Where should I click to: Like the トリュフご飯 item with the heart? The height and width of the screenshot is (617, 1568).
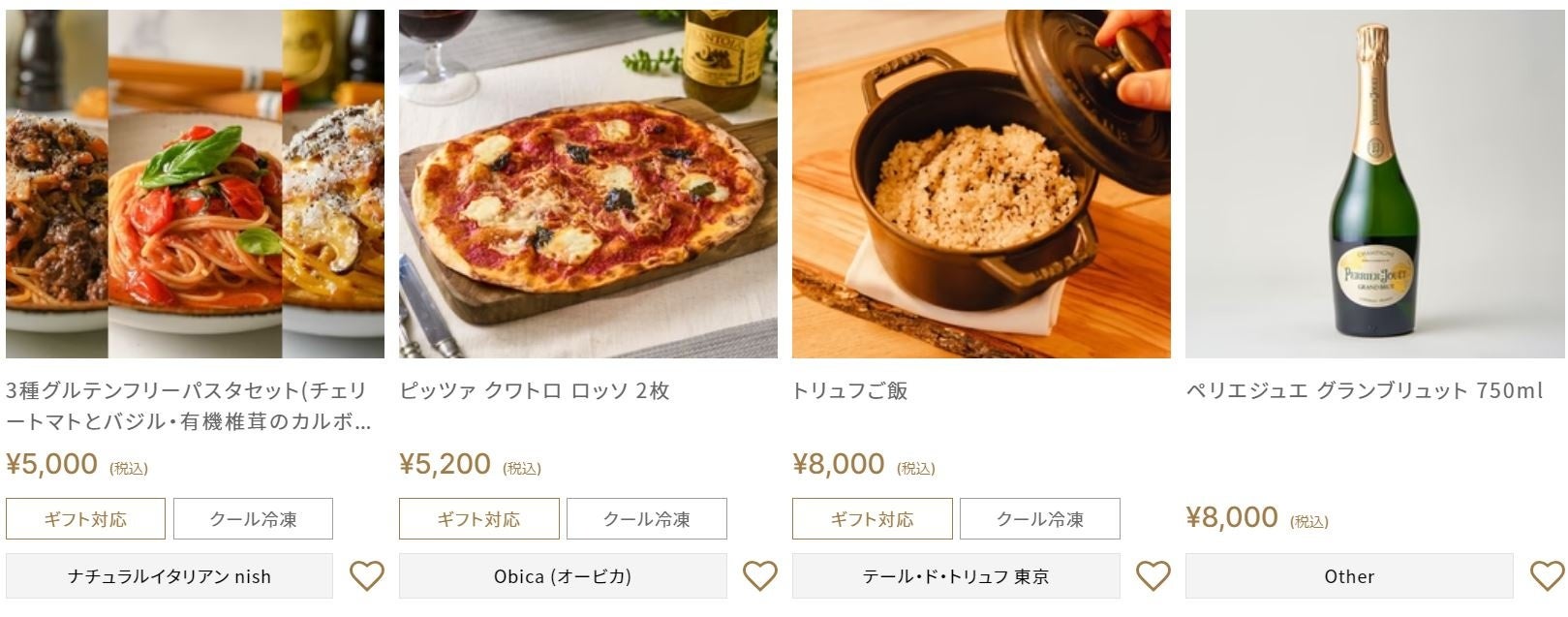[x=1153, y=576]
